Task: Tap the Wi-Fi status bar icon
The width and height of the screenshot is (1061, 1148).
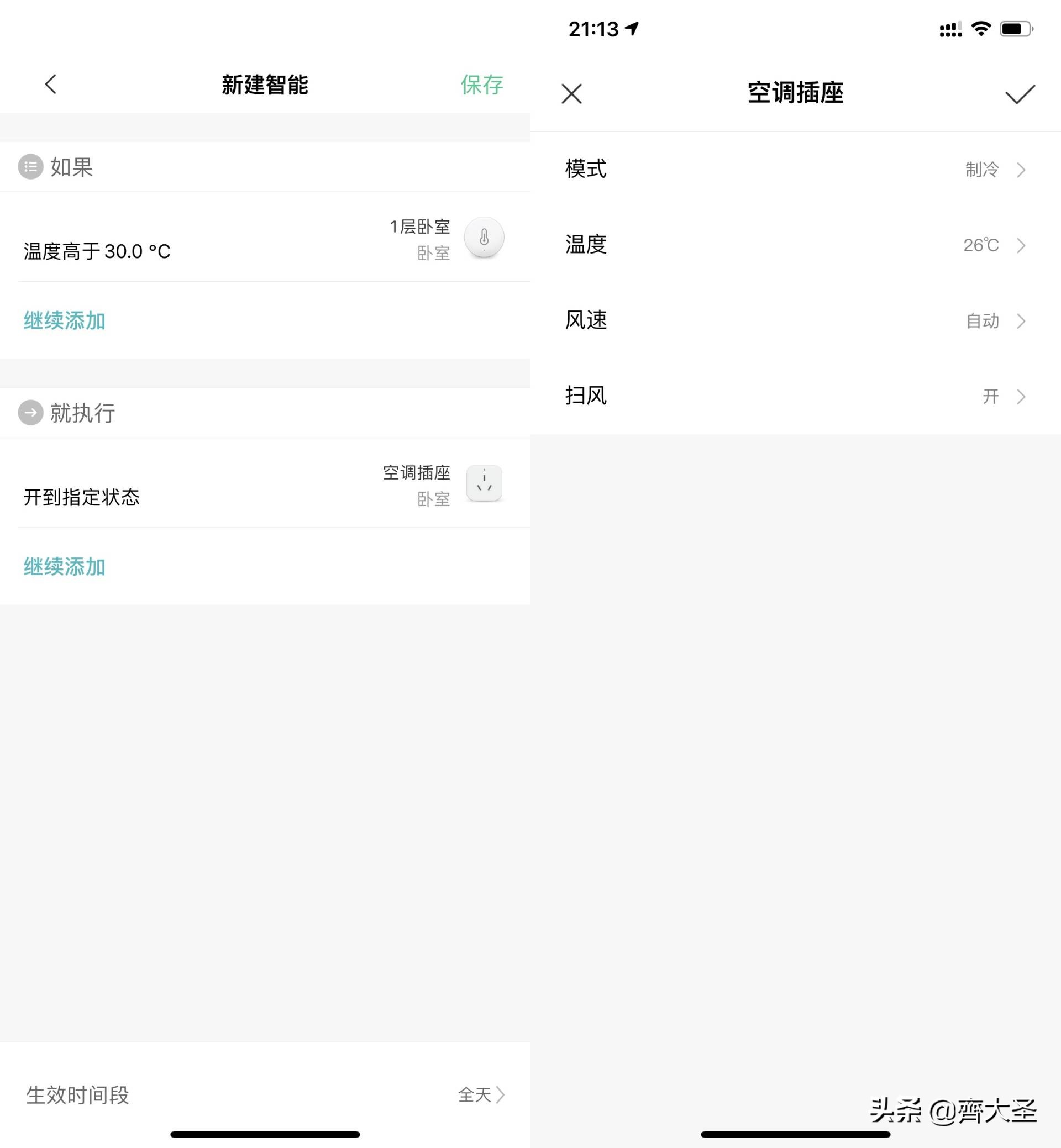Action: click(981, 28)
